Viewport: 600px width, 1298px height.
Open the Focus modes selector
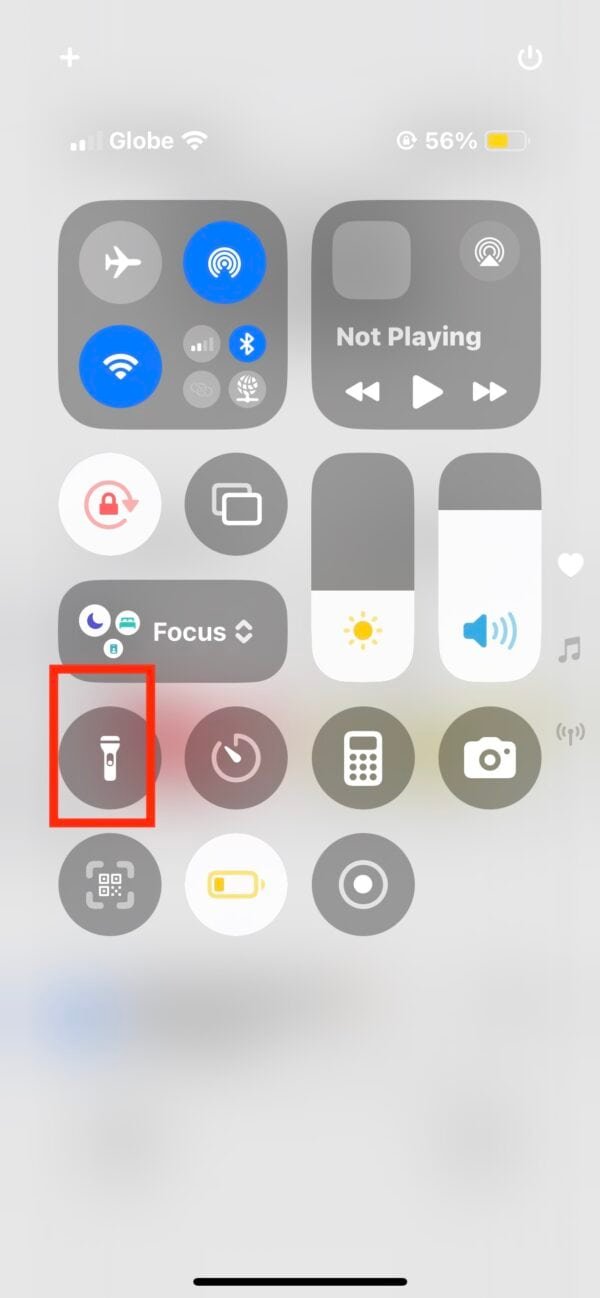click(x=173, y=632)
